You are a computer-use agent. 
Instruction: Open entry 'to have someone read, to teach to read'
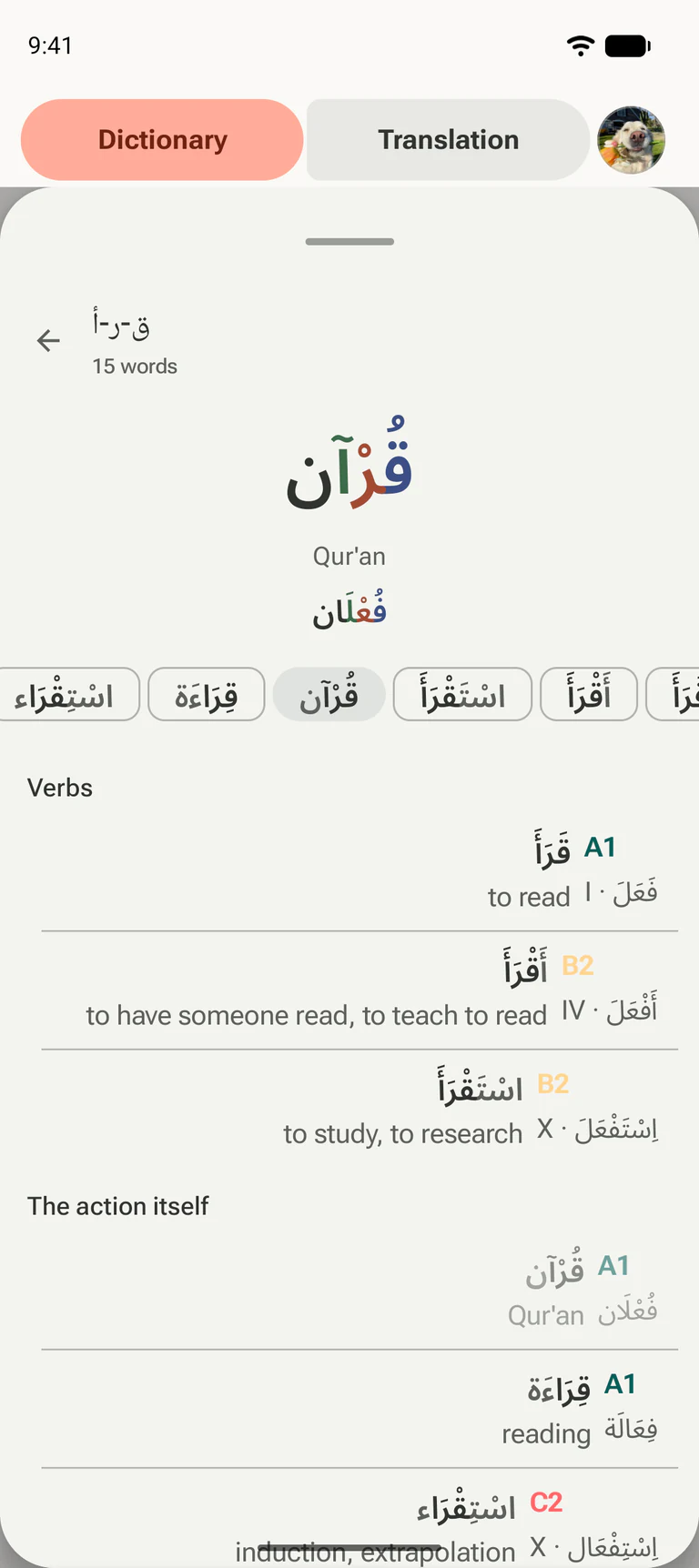360,990
